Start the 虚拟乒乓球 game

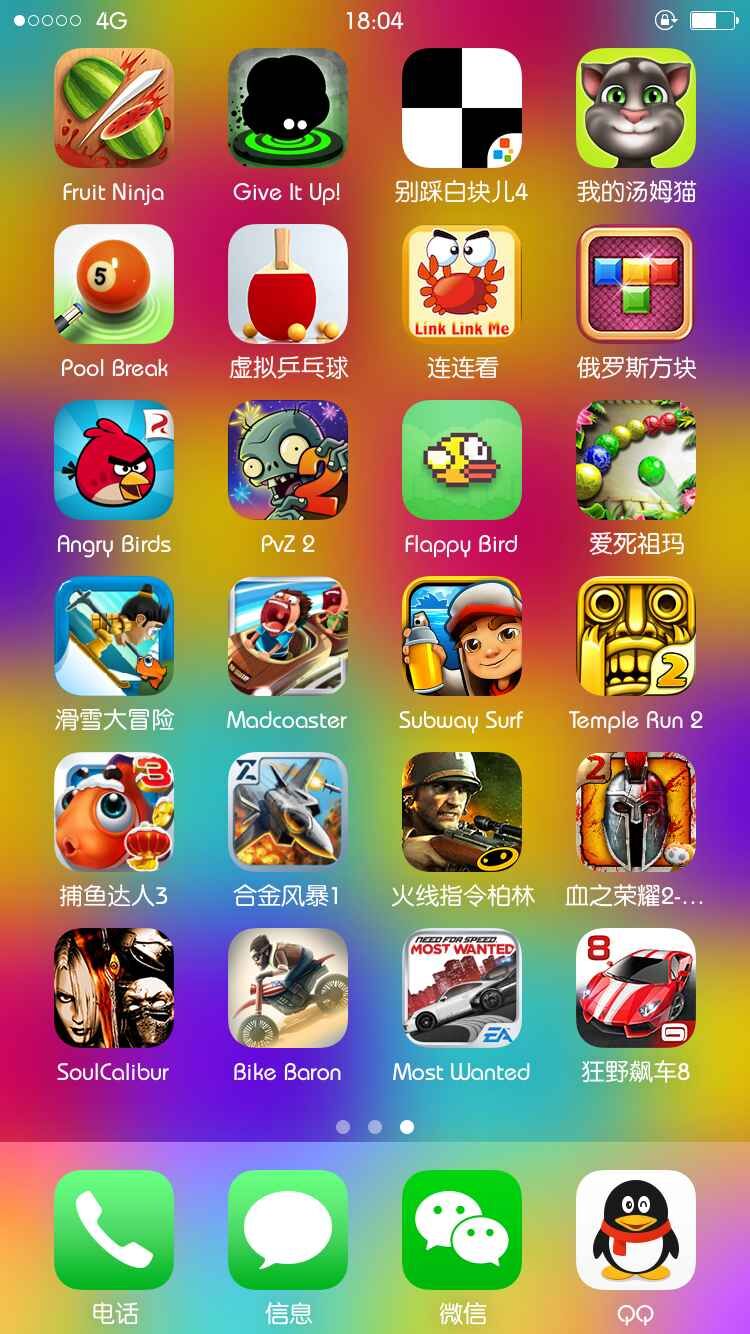(287, 284)
